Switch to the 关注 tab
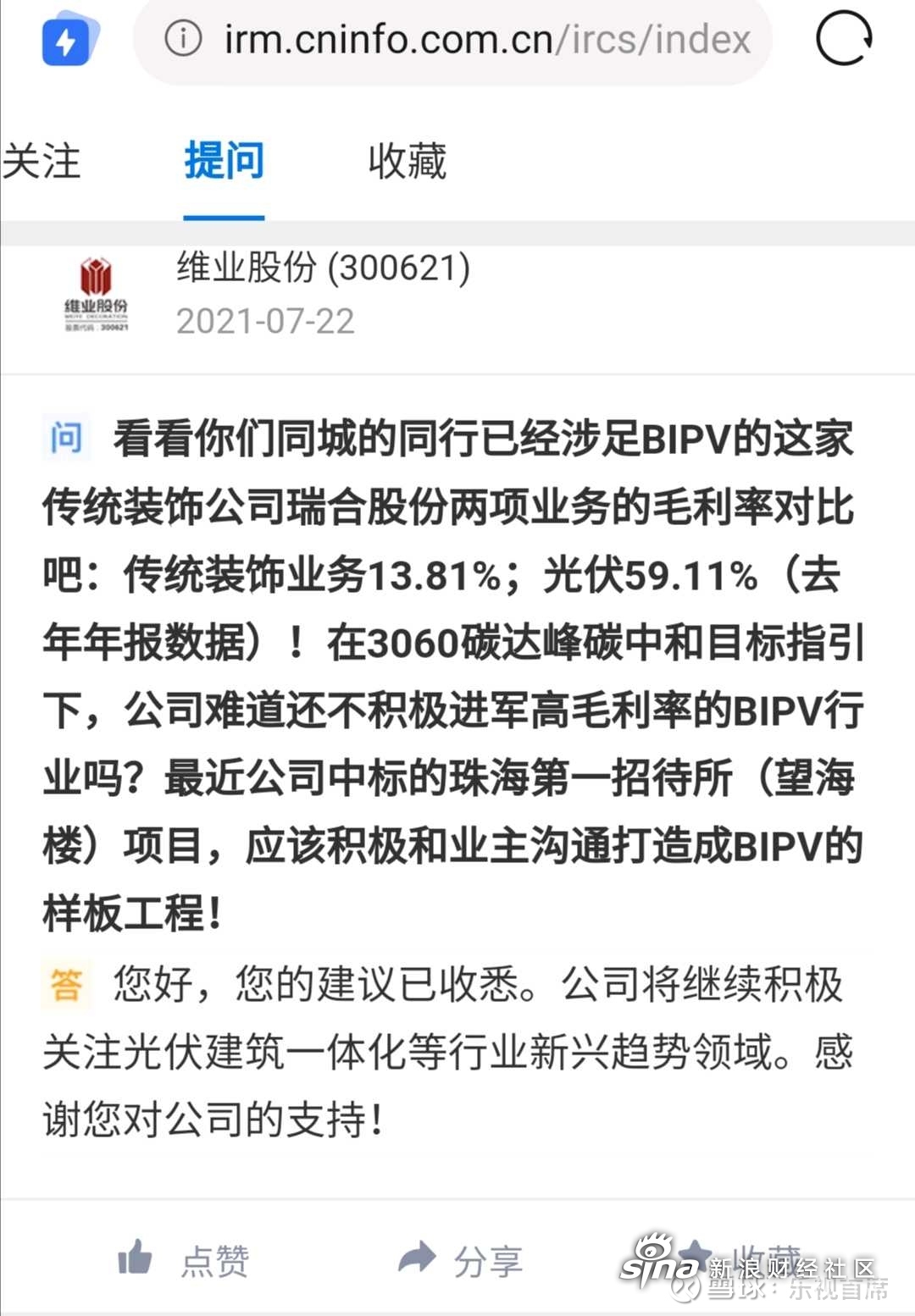 tap(41, 161)
